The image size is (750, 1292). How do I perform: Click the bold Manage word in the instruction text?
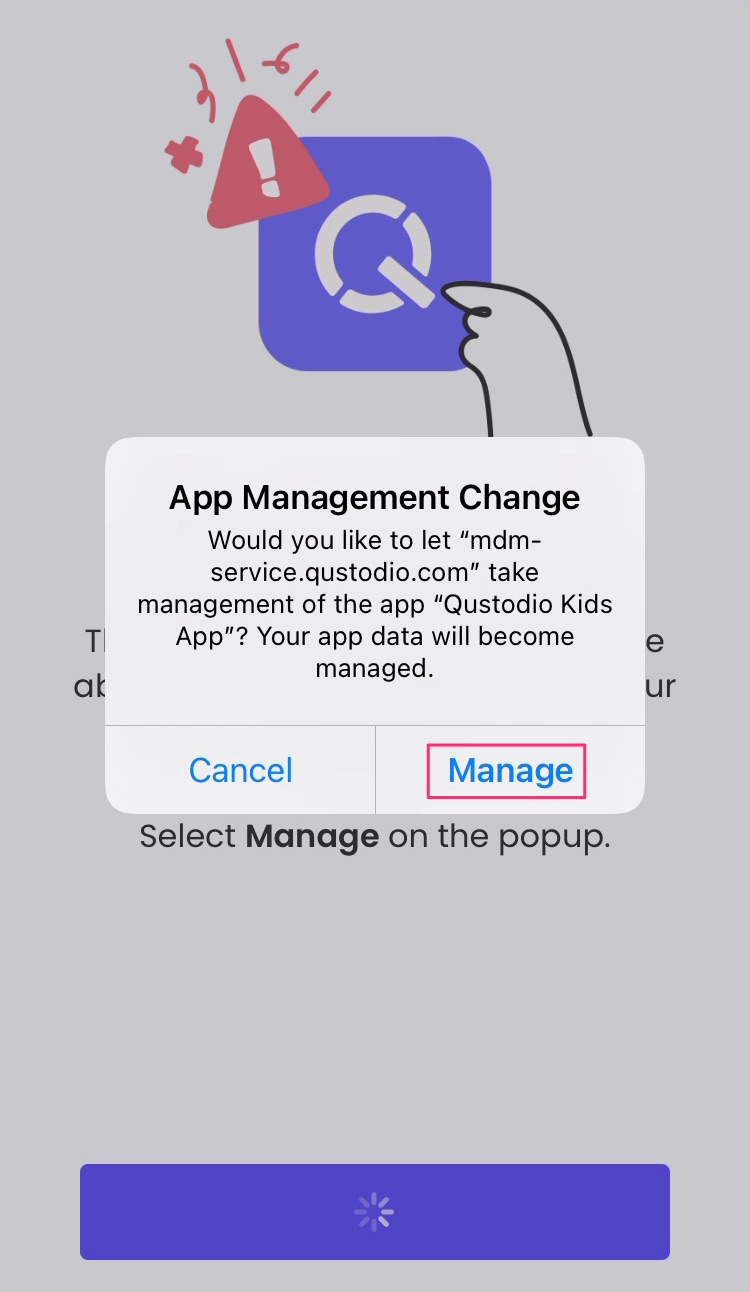tap(312, 836)
